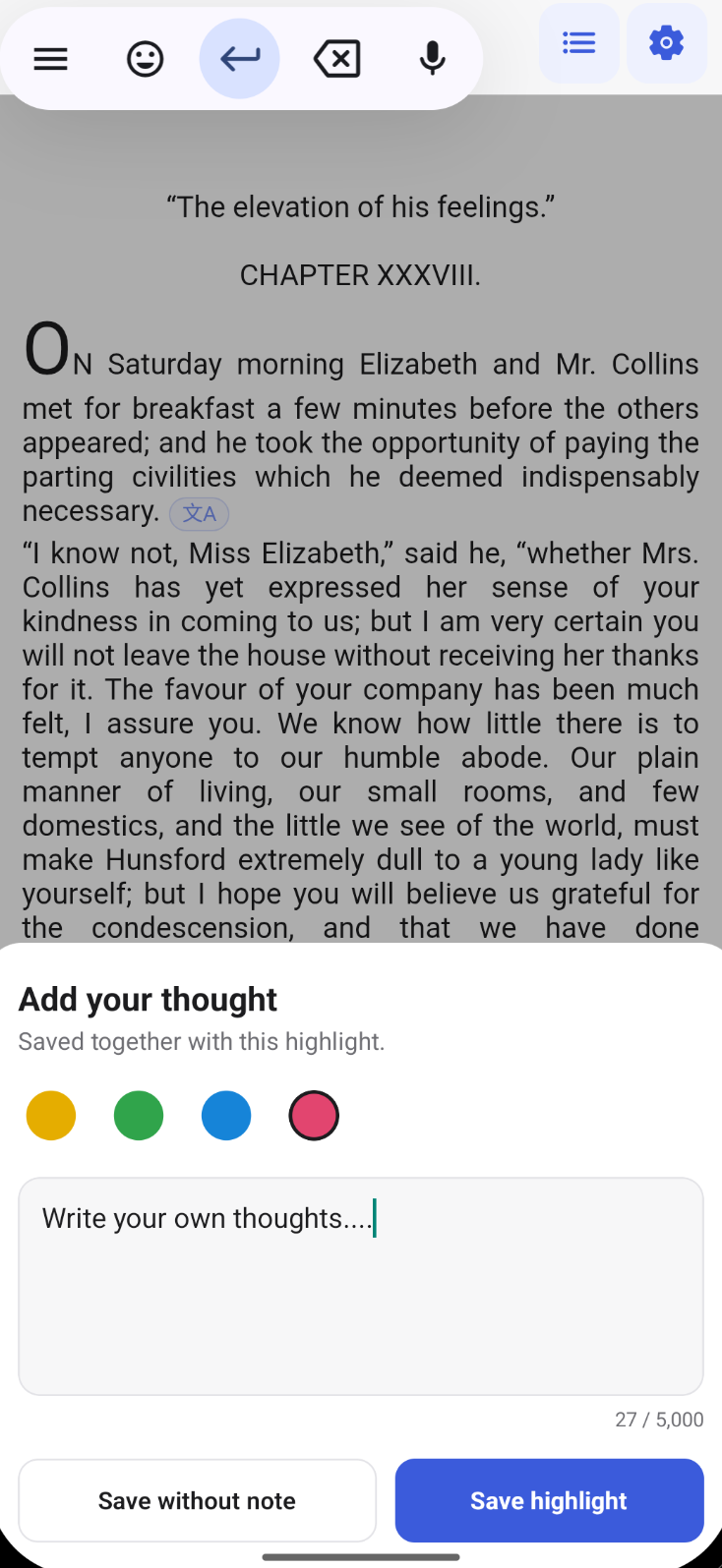Choose the green highlight color

[x=139, y=1116]
